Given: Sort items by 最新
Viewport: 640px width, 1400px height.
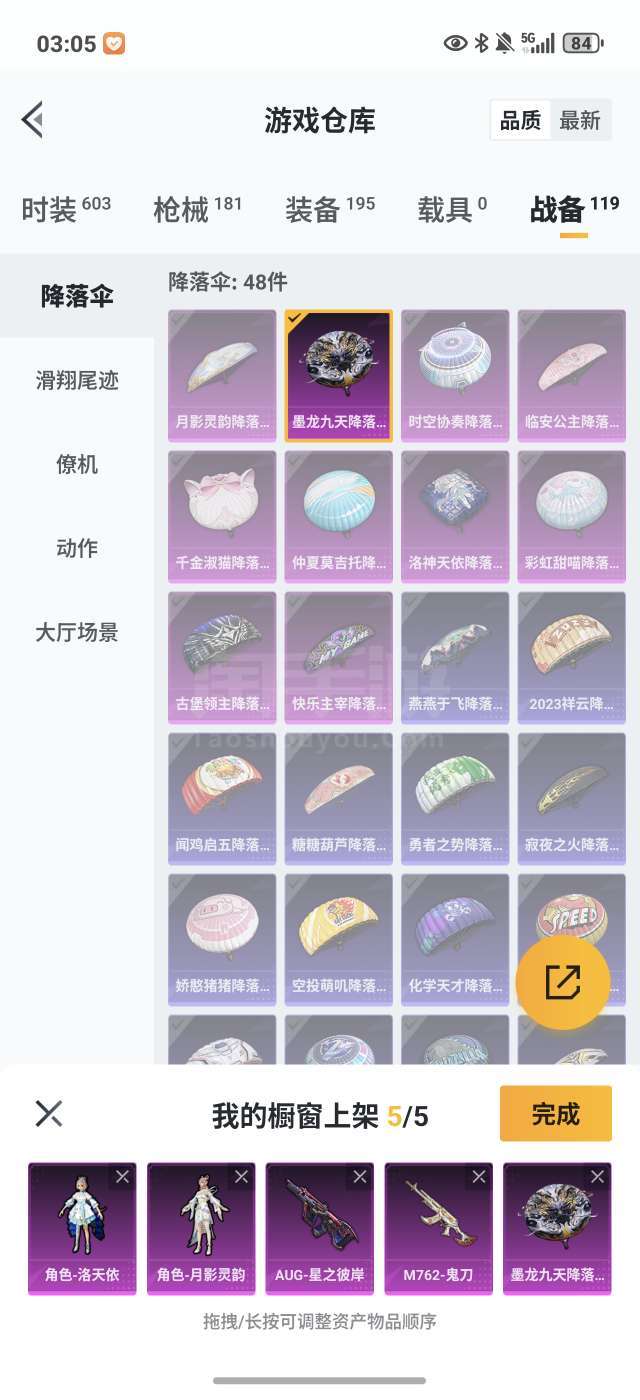Looking at the screenshot, I should click(x=579, y=121).
